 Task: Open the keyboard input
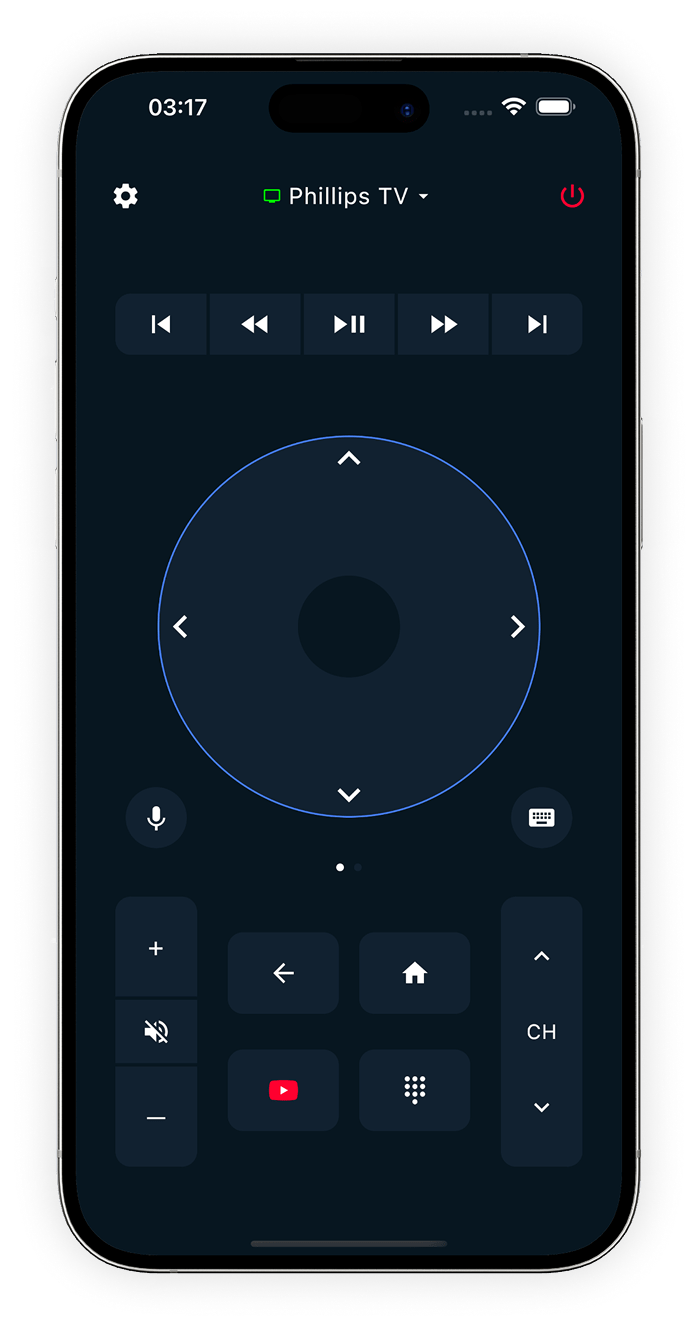point(542,818)
